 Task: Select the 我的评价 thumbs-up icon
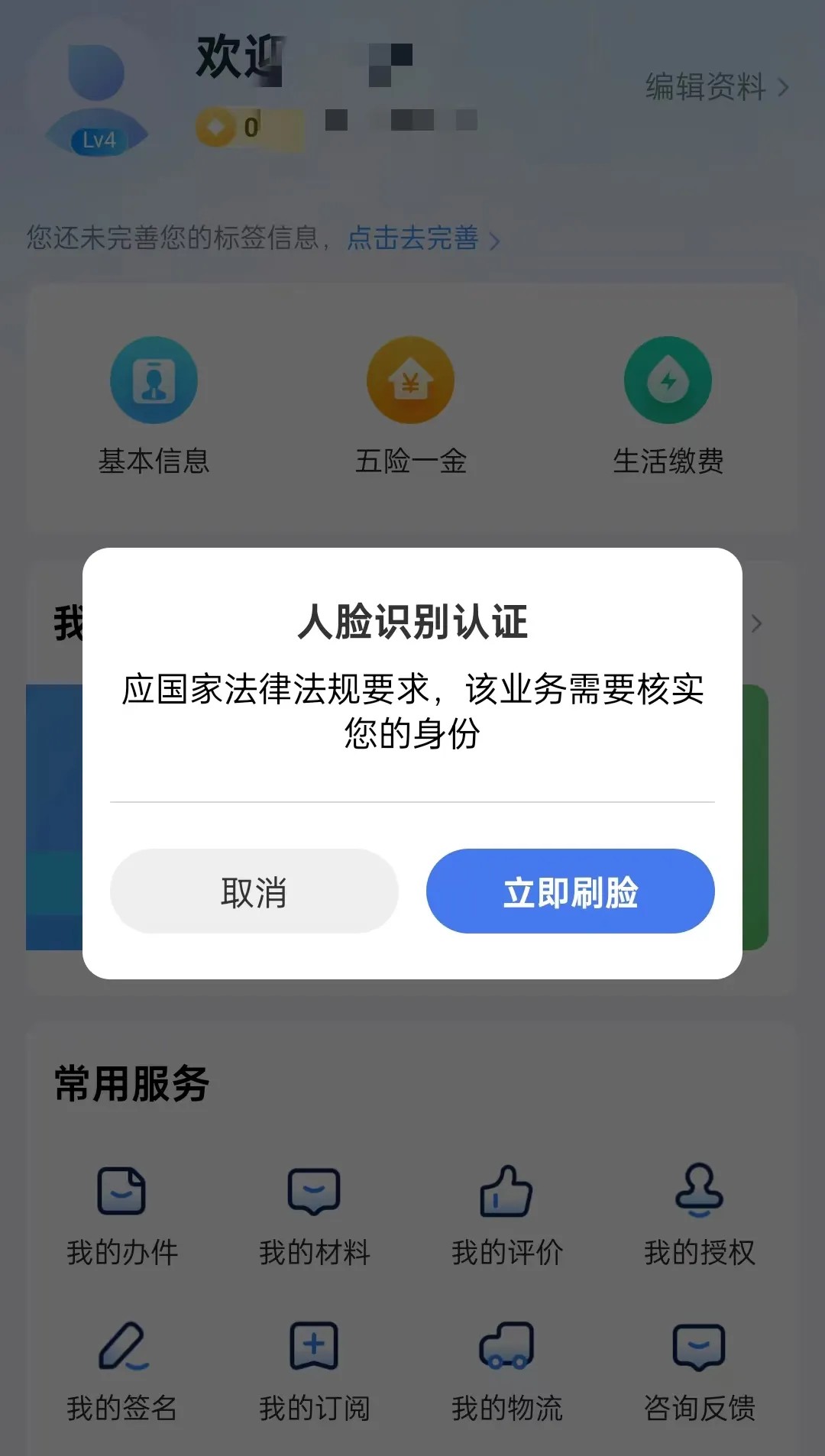coord(506,1190)
